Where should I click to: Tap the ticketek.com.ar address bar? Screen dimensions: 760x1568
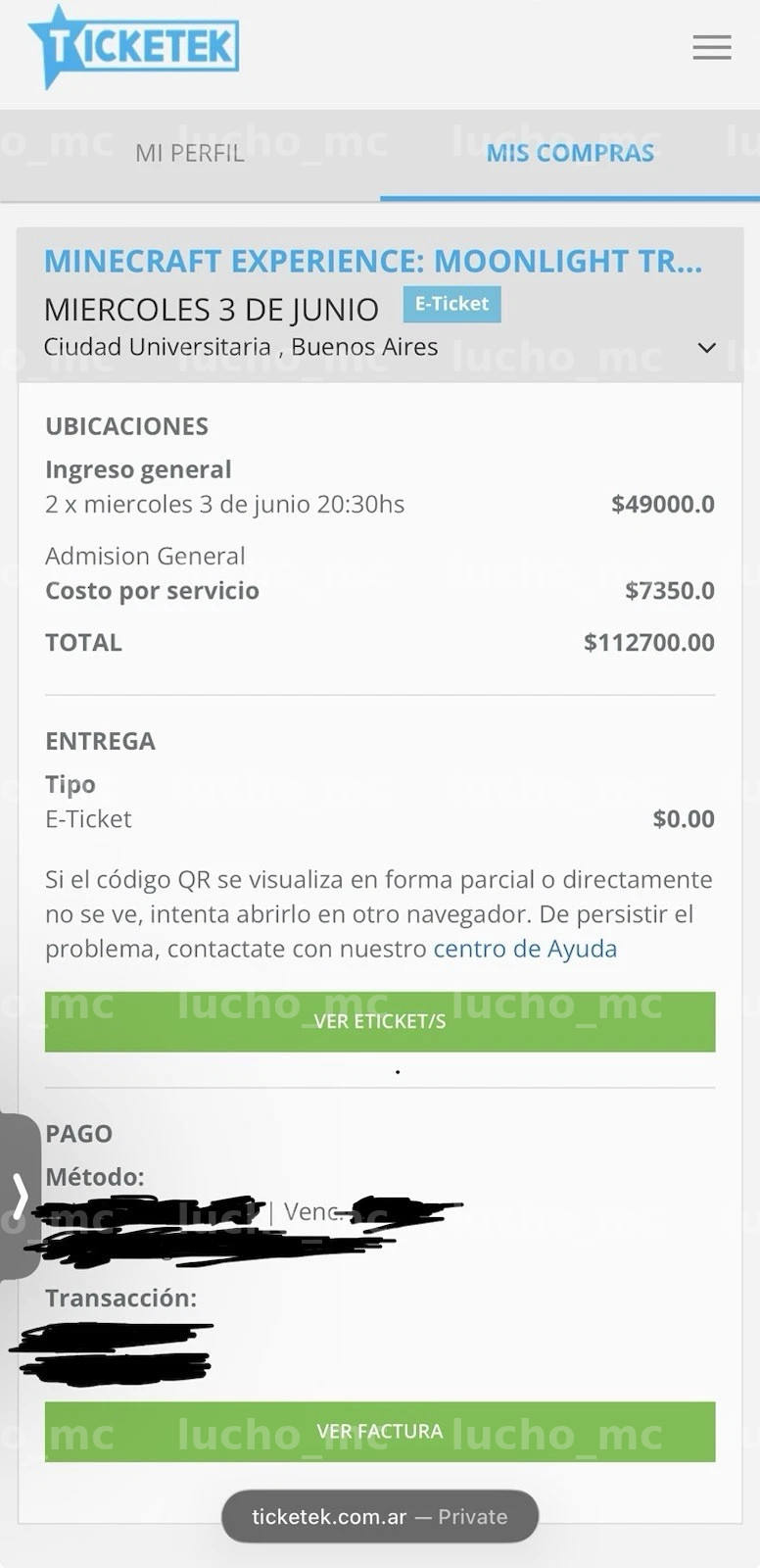pyautogui.click(x=380, y=1517)
